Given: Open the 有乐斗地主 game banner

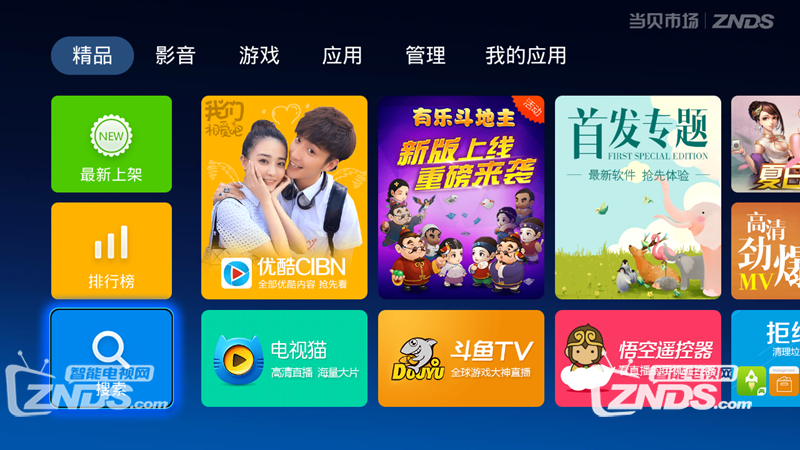Looking at the screenshot, I should tap(461, 197).
